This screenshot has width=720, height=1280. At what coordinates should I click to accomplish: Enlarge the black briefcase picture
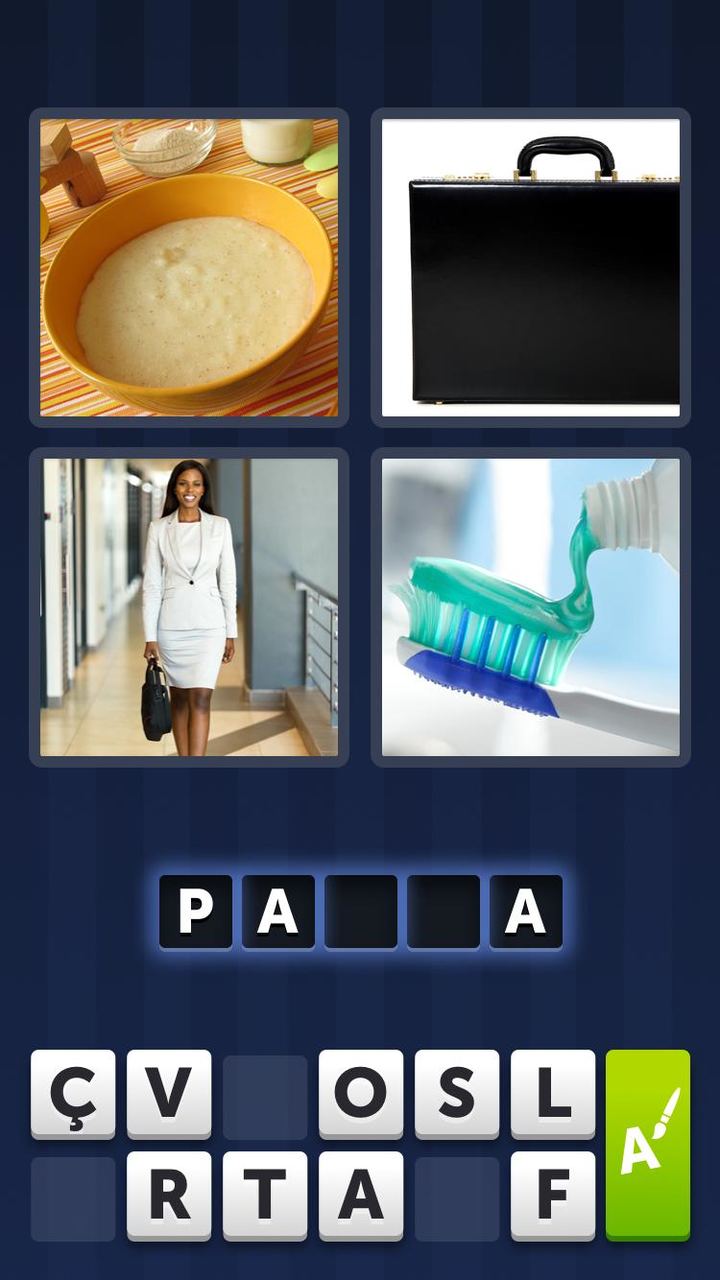tap(530, 267)
